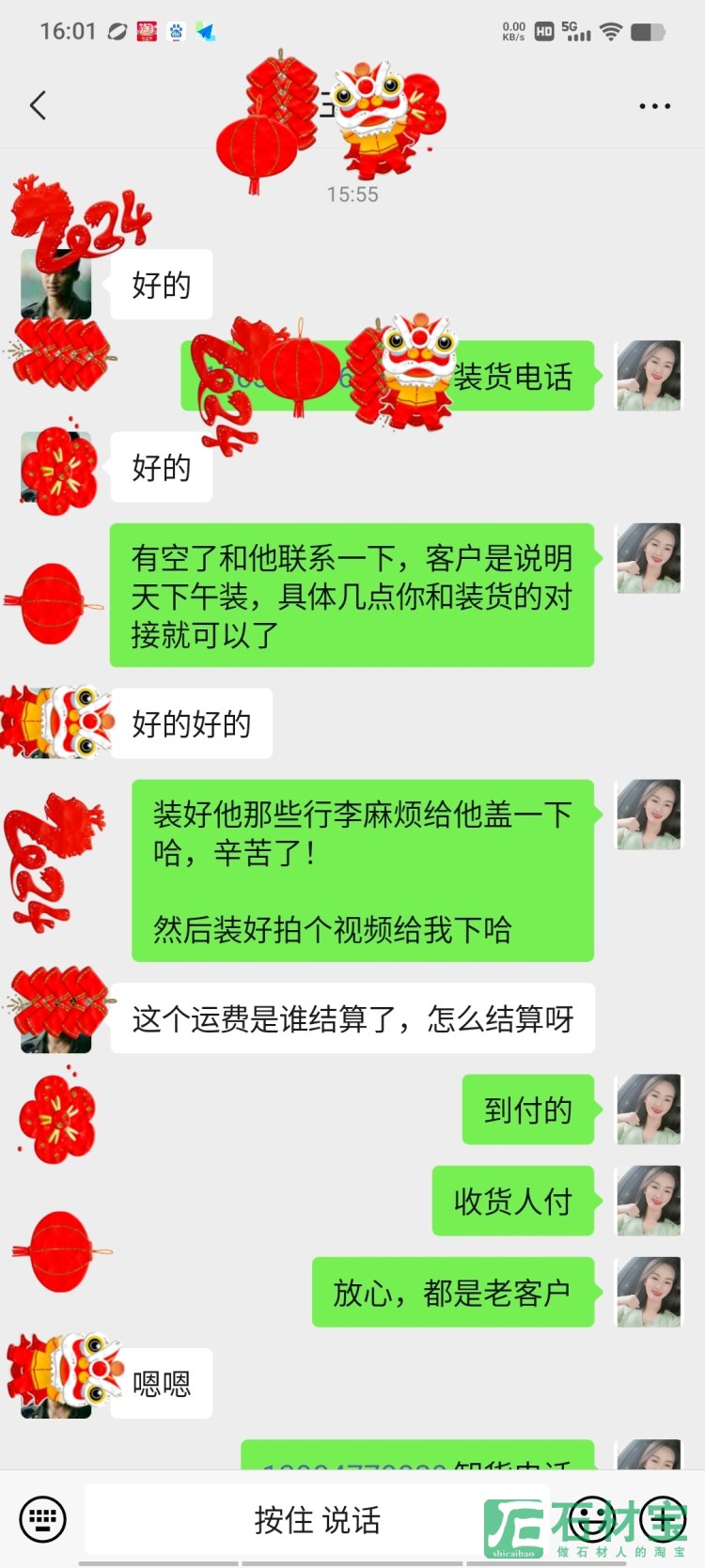Open sender's avatar beside 收货人付 message
Viewport: 705px width, 1568px height.
tap(648, 1200)
